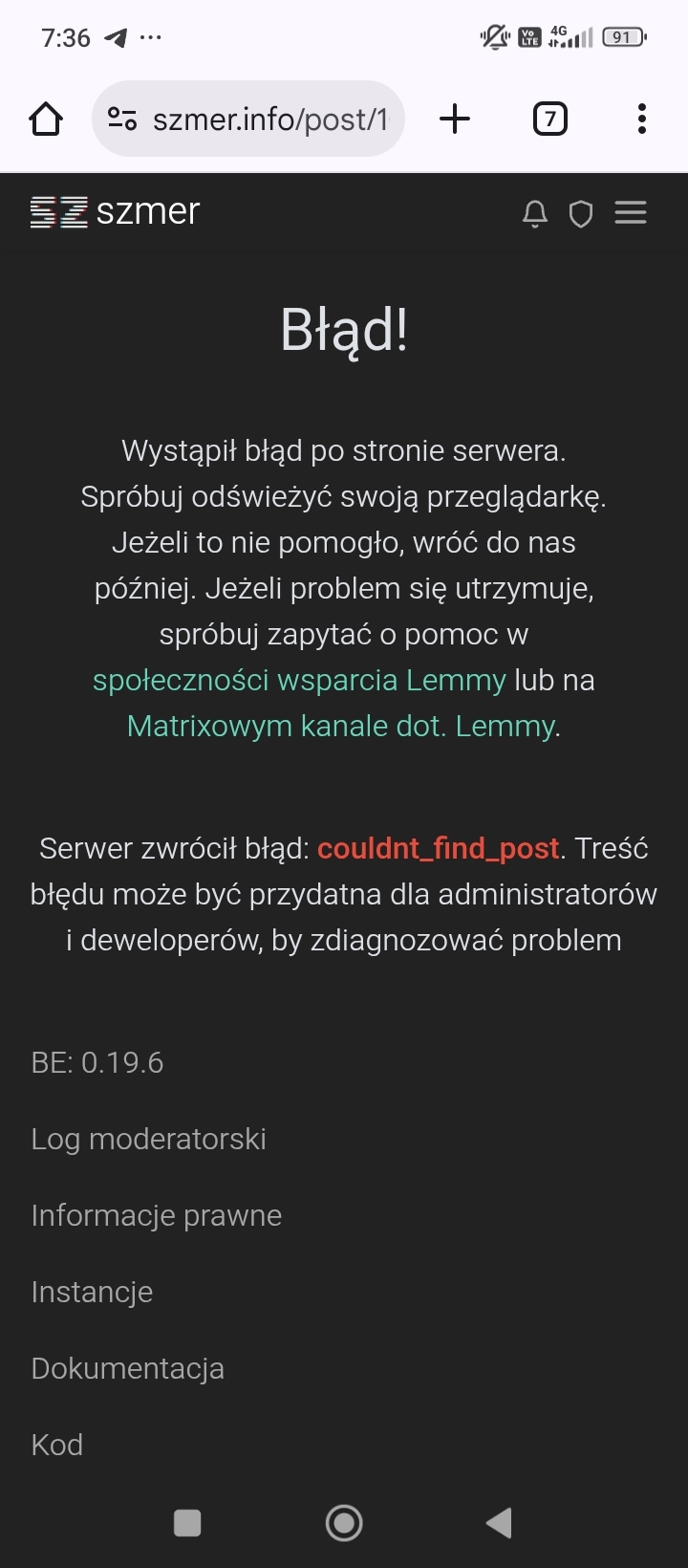Viewport: 688px width, 1568px height.
Task: Open Informacje prawne
Action: [156, 1215]
